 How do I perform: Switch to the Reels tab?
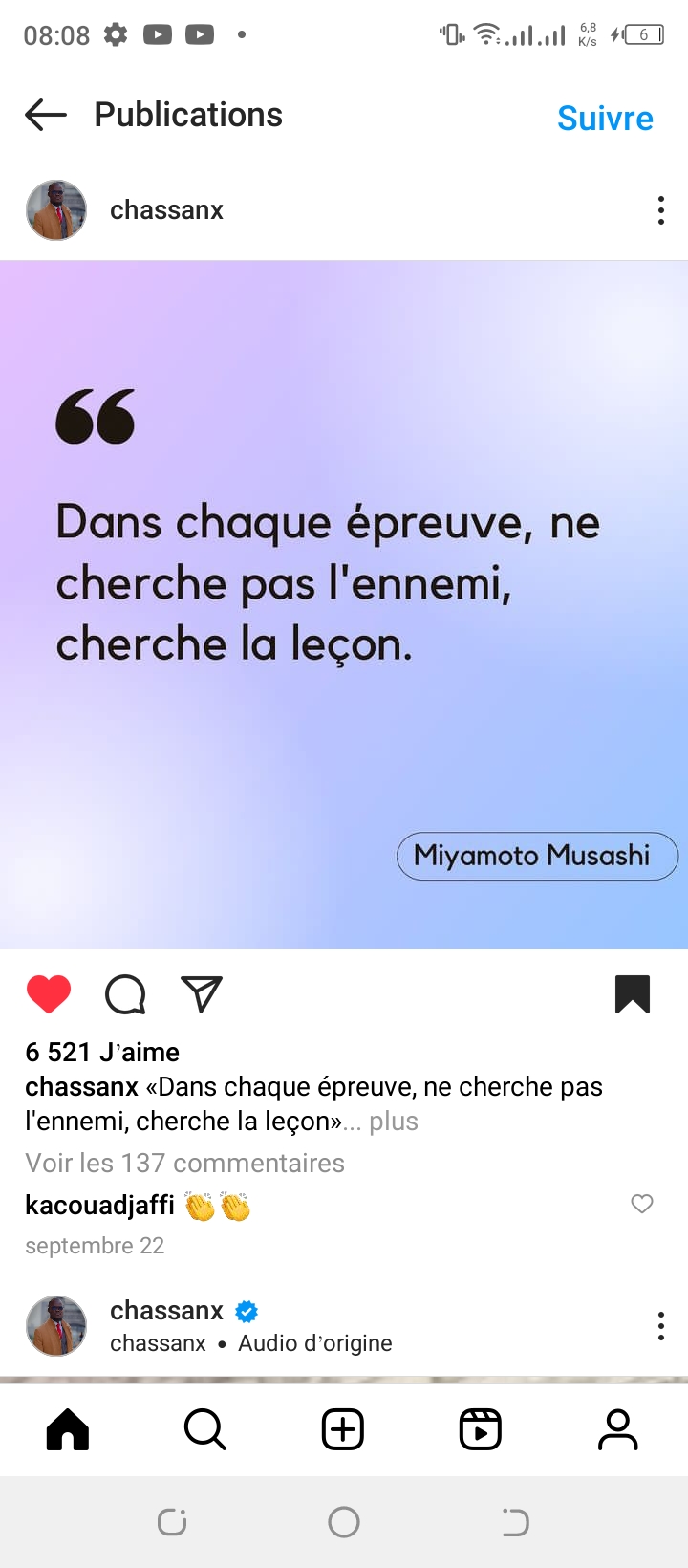pos(481,1430)
